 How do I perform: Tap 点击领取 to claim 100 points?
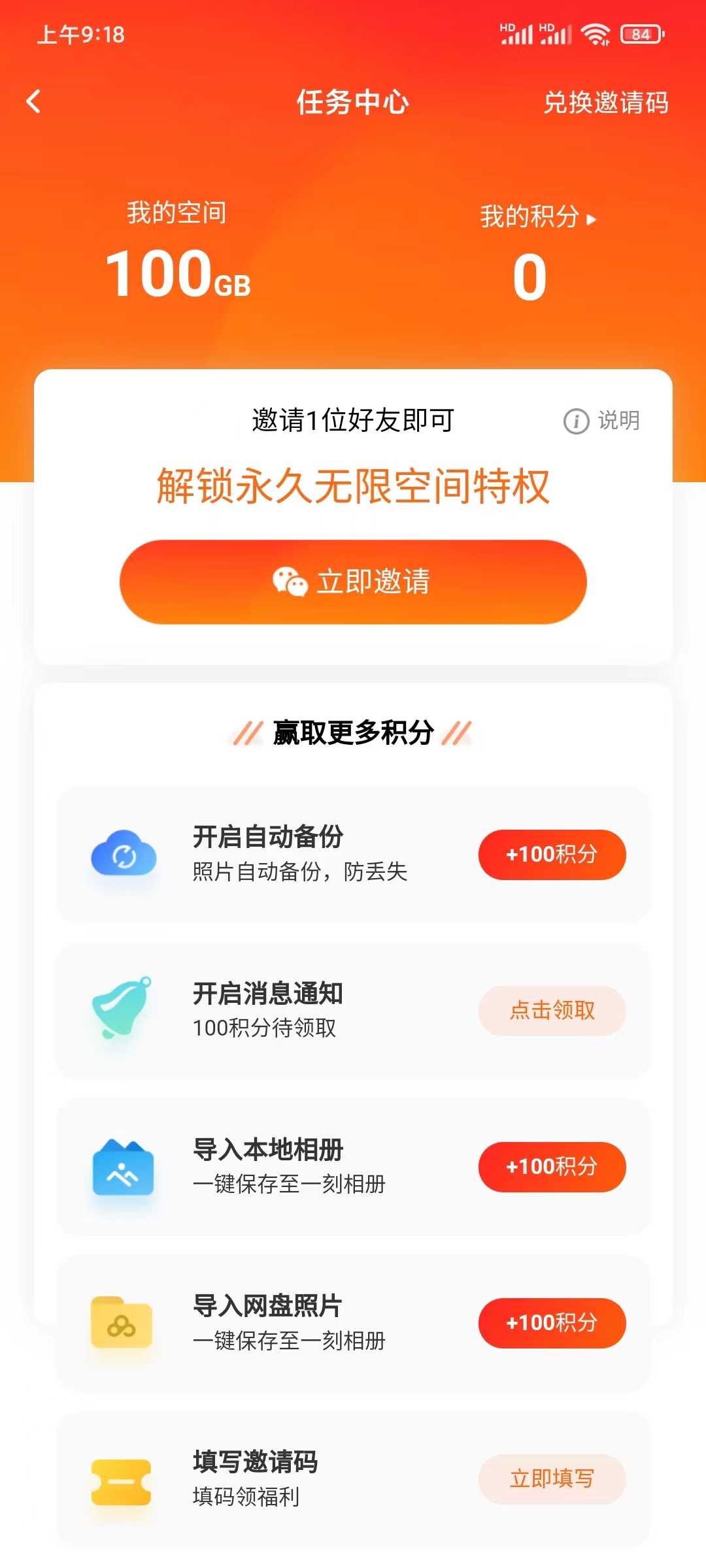click(552, 1010)
